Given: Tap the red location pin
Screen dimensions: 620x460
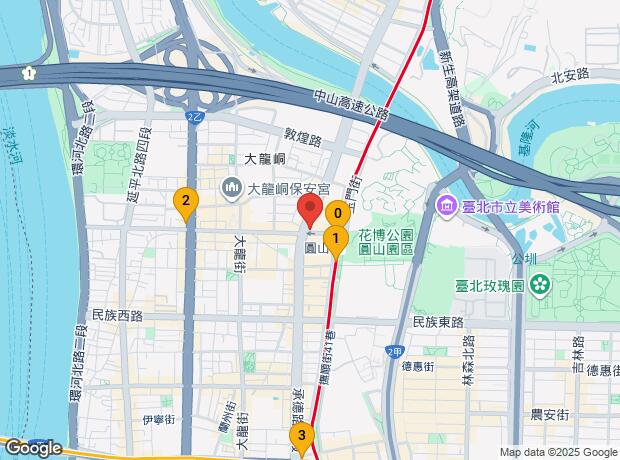Looking at the screenshot, I should [x=310, y=212].
